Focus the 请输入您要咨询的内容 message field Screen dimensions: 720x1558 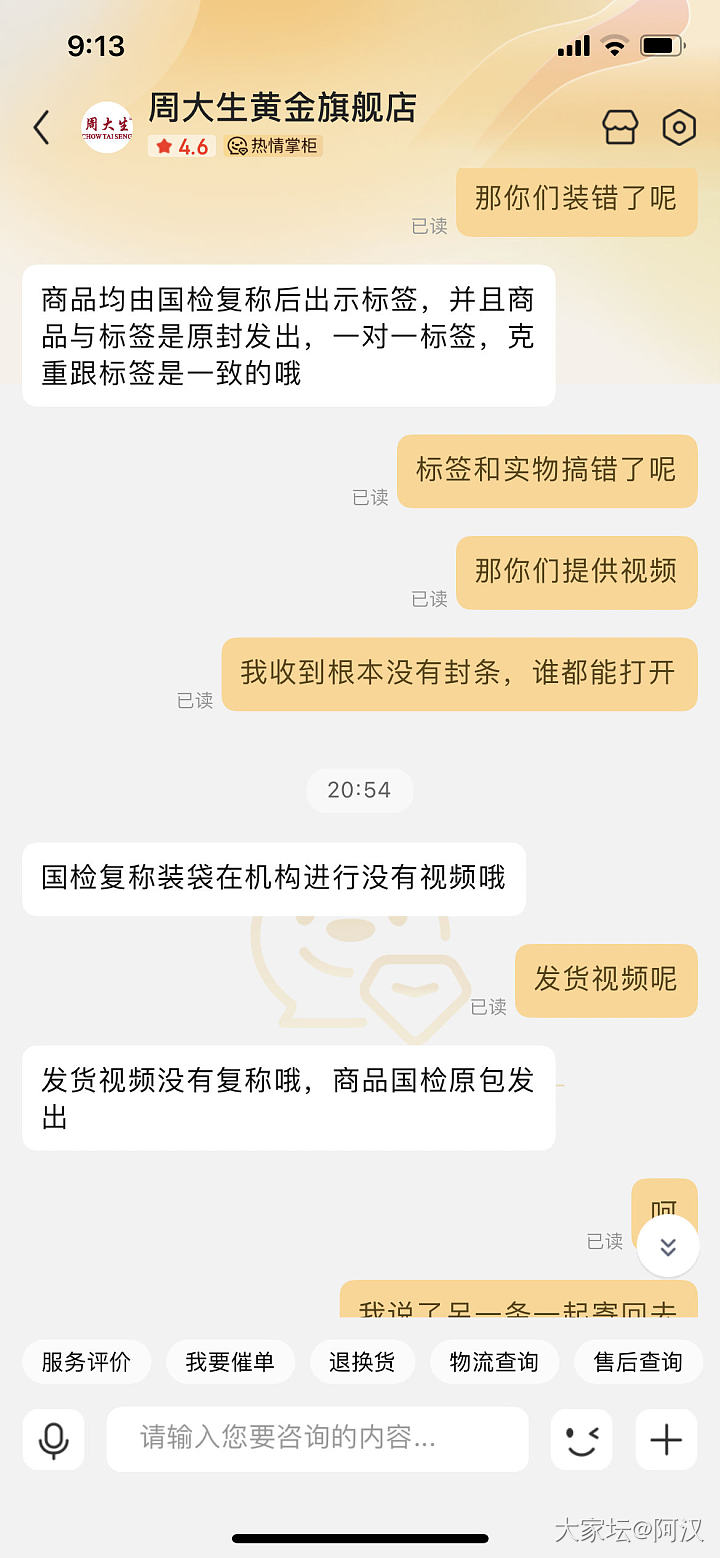click(317, 1439)
